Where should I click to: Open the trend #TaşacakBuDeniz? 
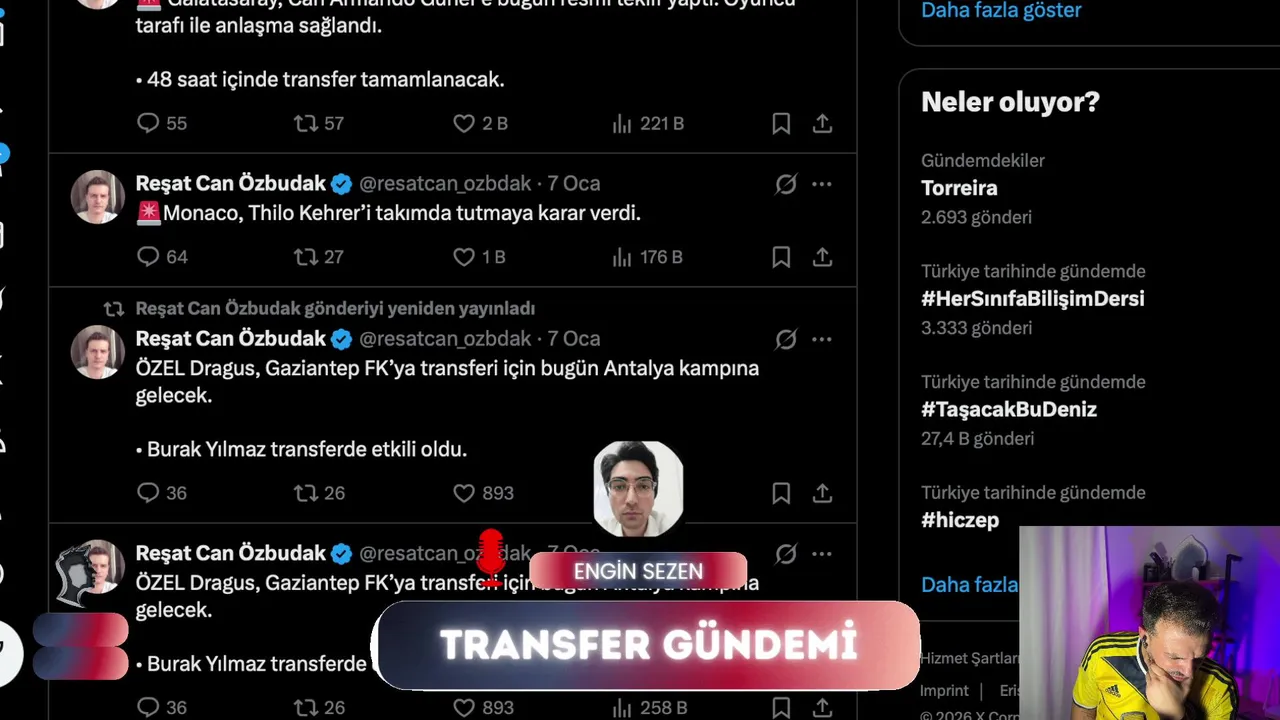tap(1008, 410)
